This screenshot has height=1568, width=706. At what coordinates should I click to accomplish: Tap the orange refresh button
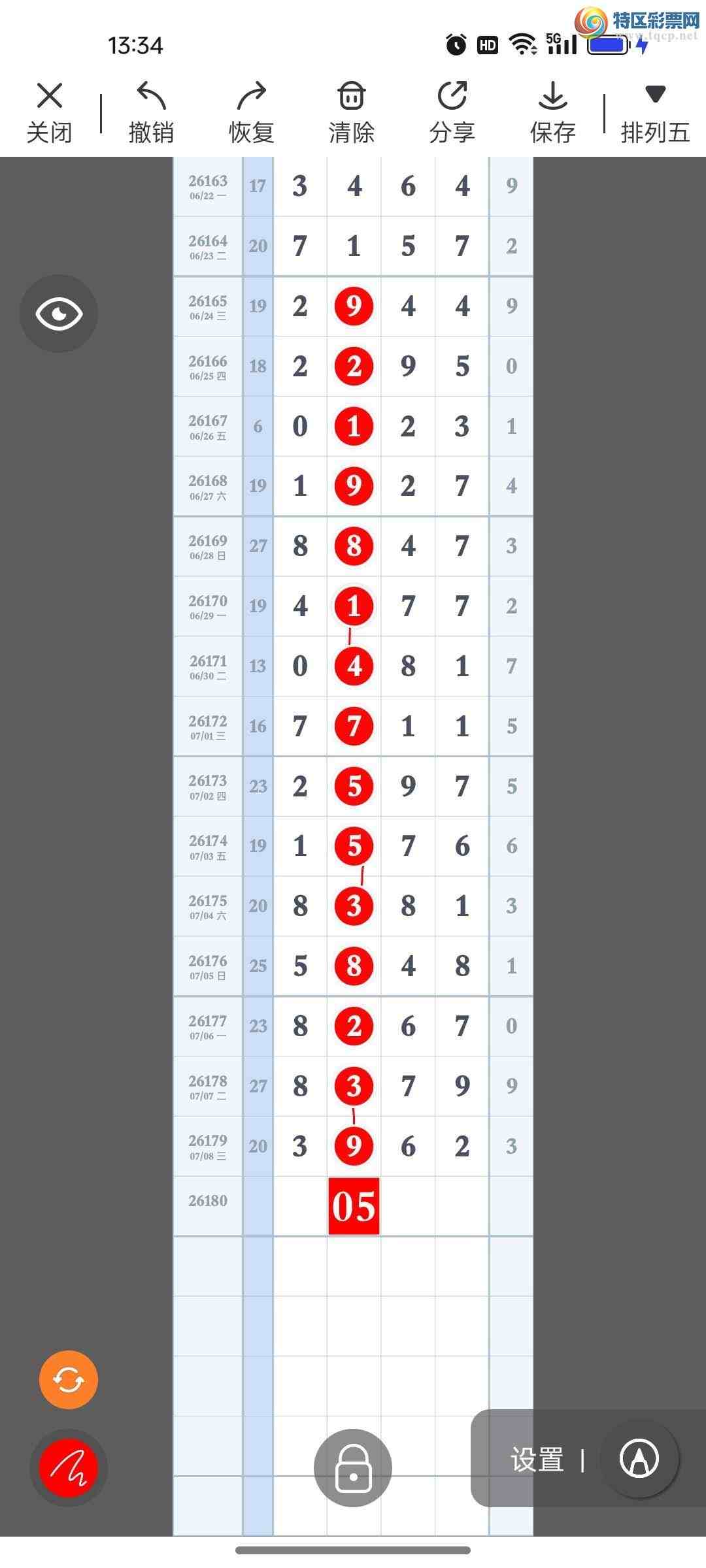(x=69, y=1380)
